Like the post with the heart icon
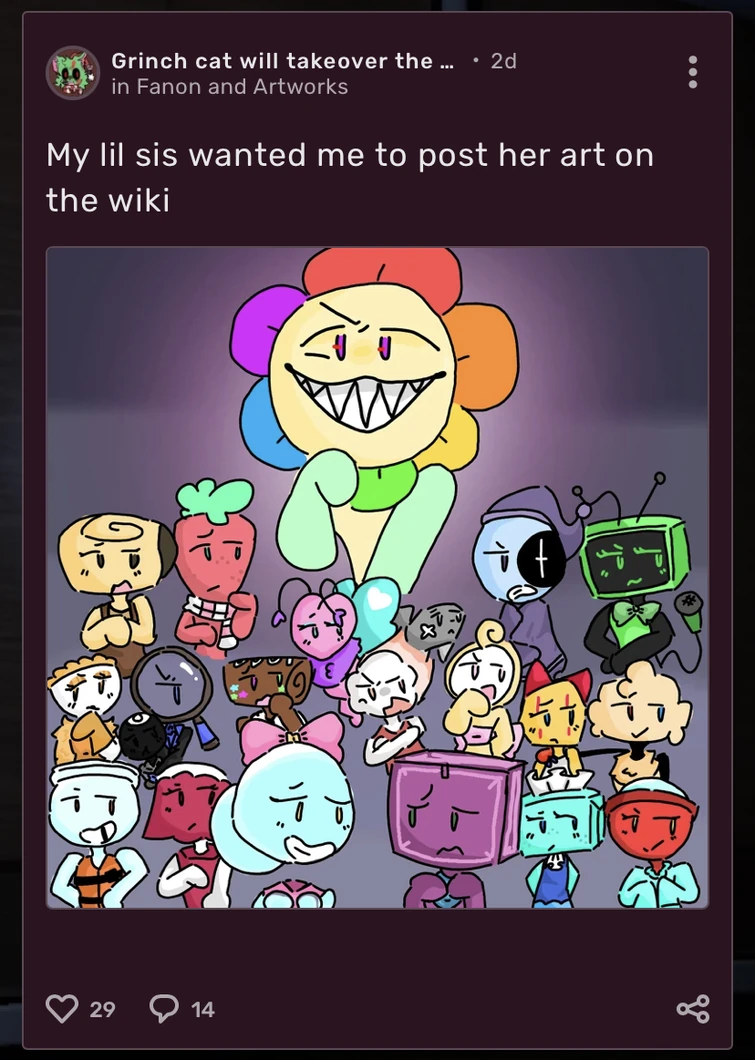This screenshot has height=1060, width=755. (62, 1008)
